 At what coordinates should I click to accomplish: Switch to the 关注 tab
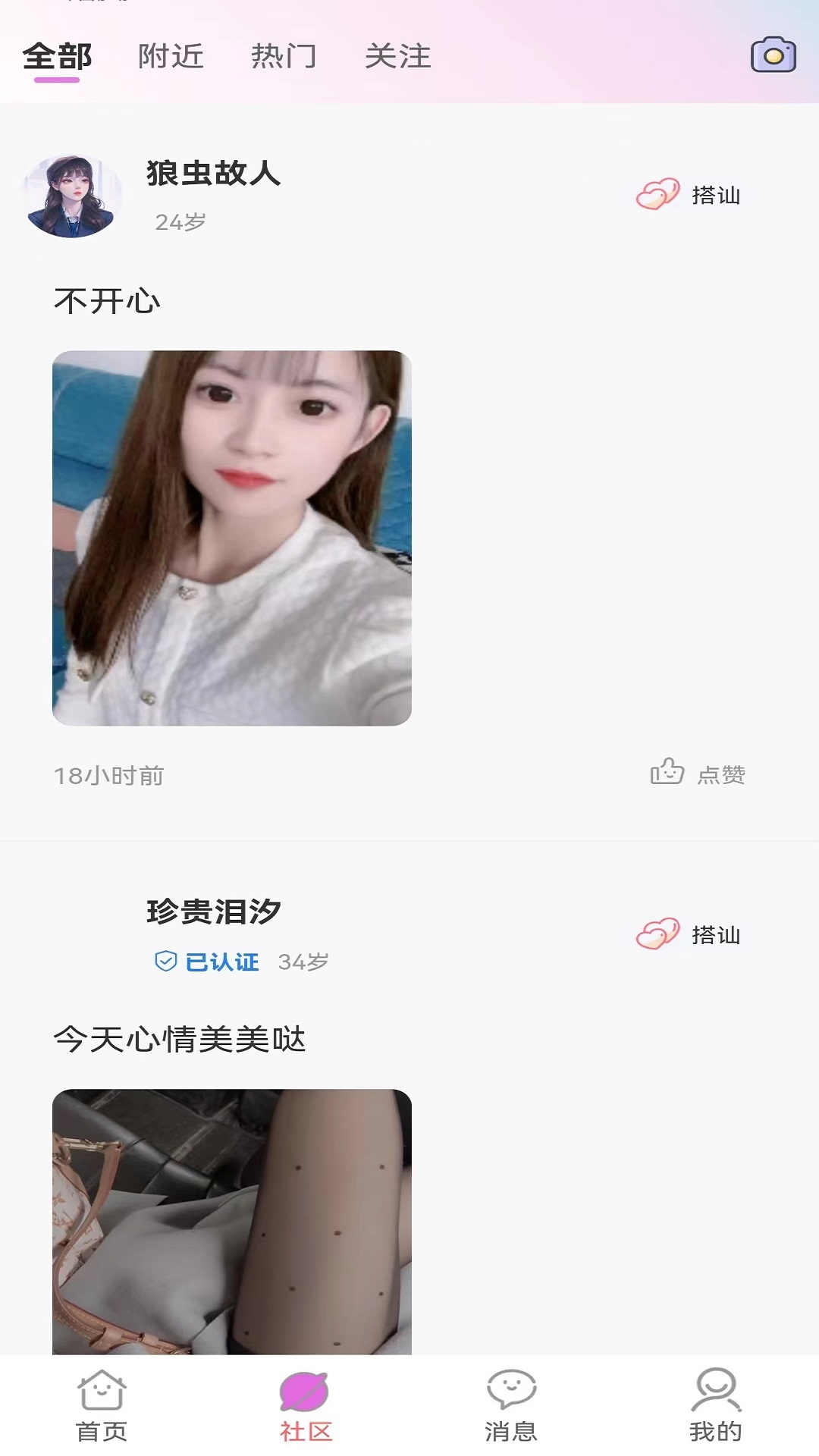point(397,56)
